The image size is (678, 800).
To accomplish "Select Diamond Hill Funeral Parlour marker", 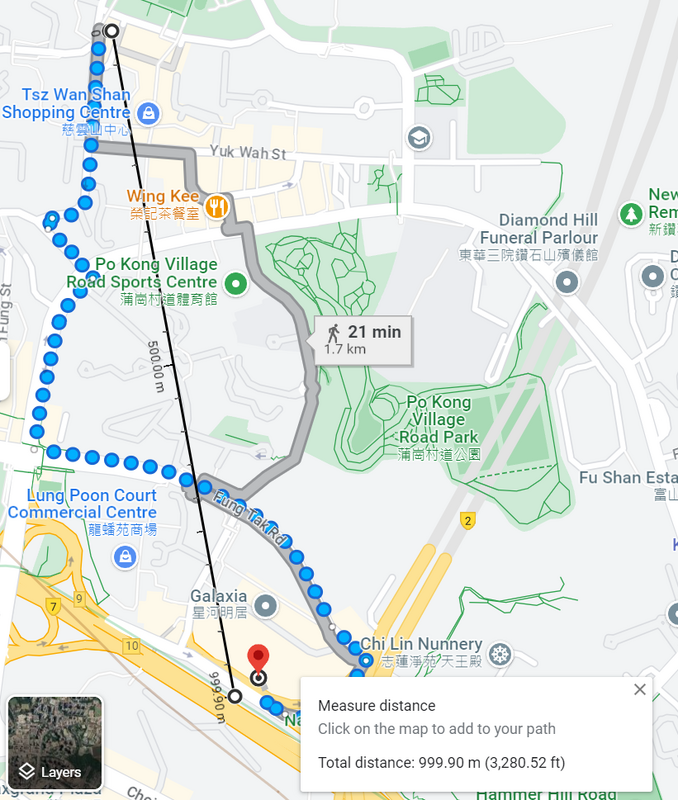I will [567, 282].
